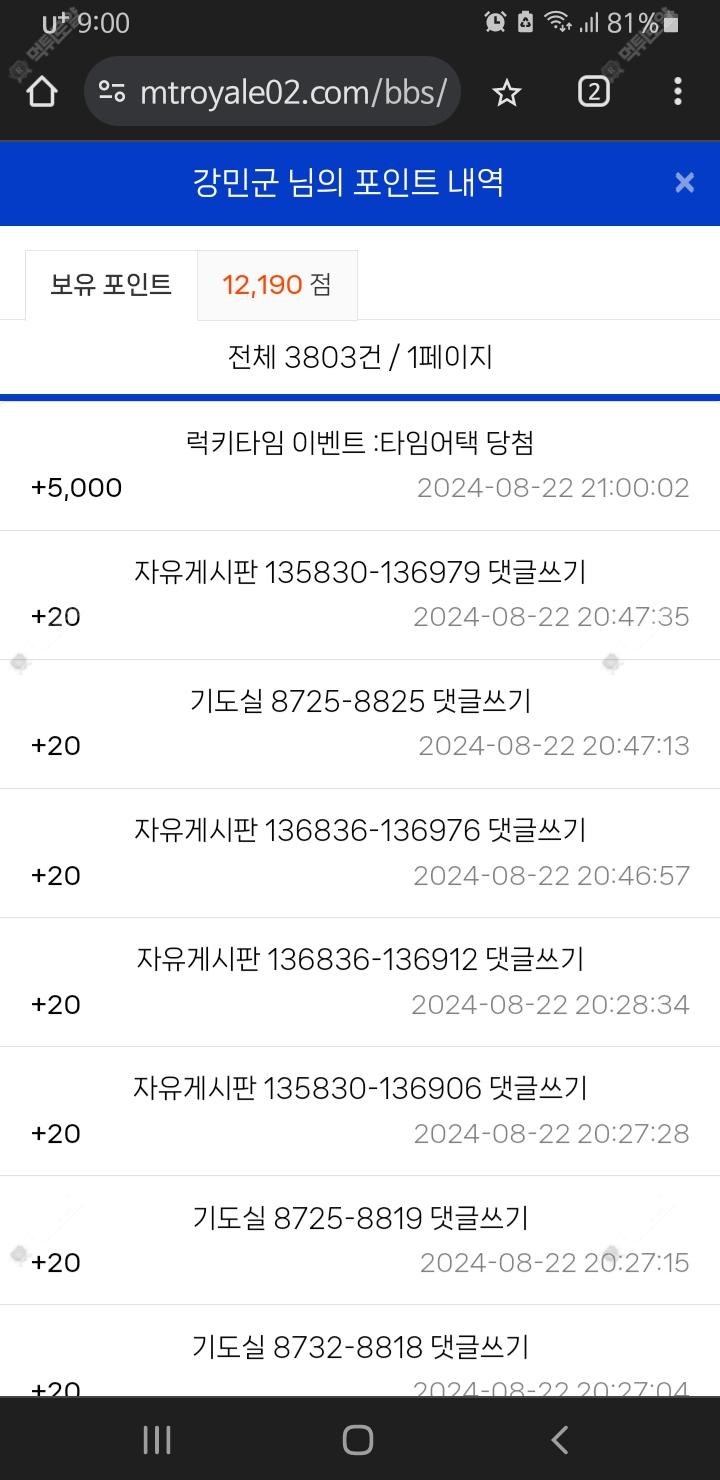
Task: Open the browser tab switcher
Action: [593, 92]
